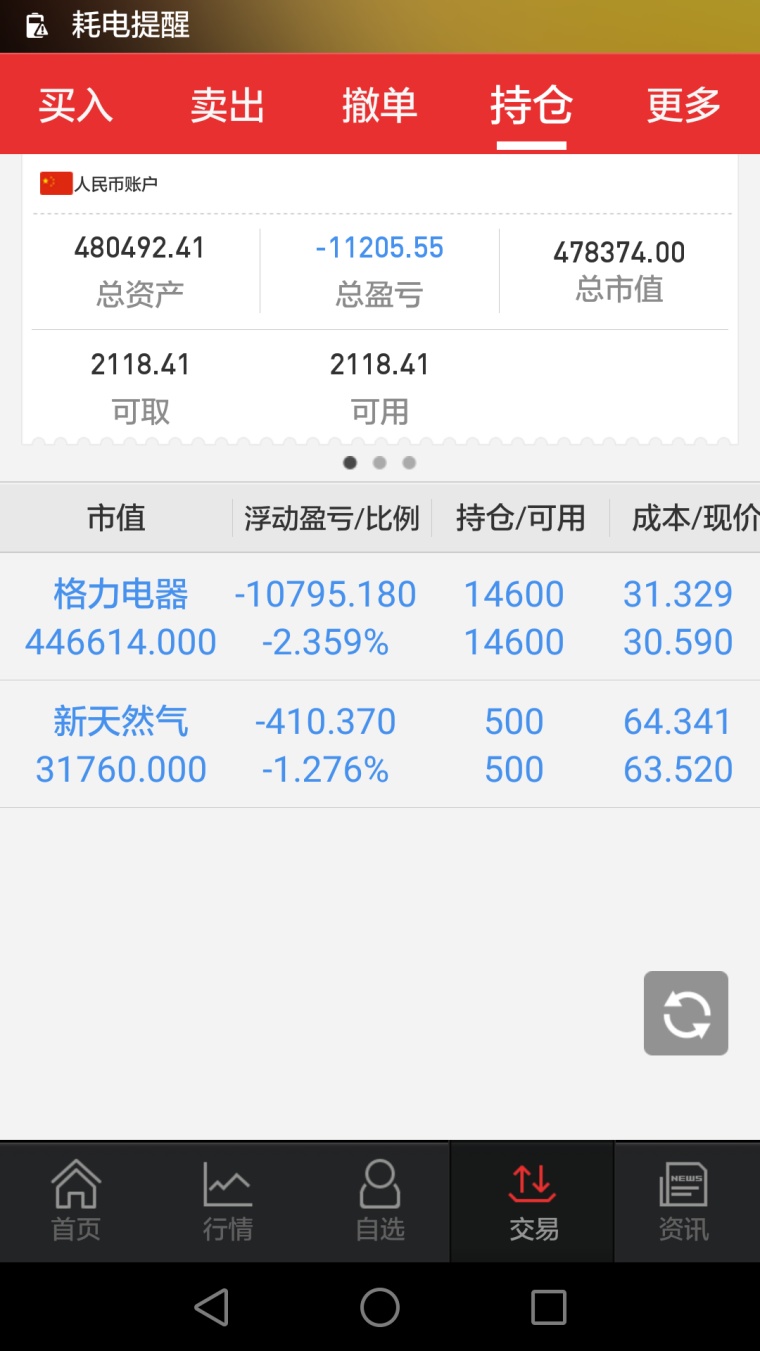
Task: Switch to the 买入 tab
Action: click(x=76, y=105)
